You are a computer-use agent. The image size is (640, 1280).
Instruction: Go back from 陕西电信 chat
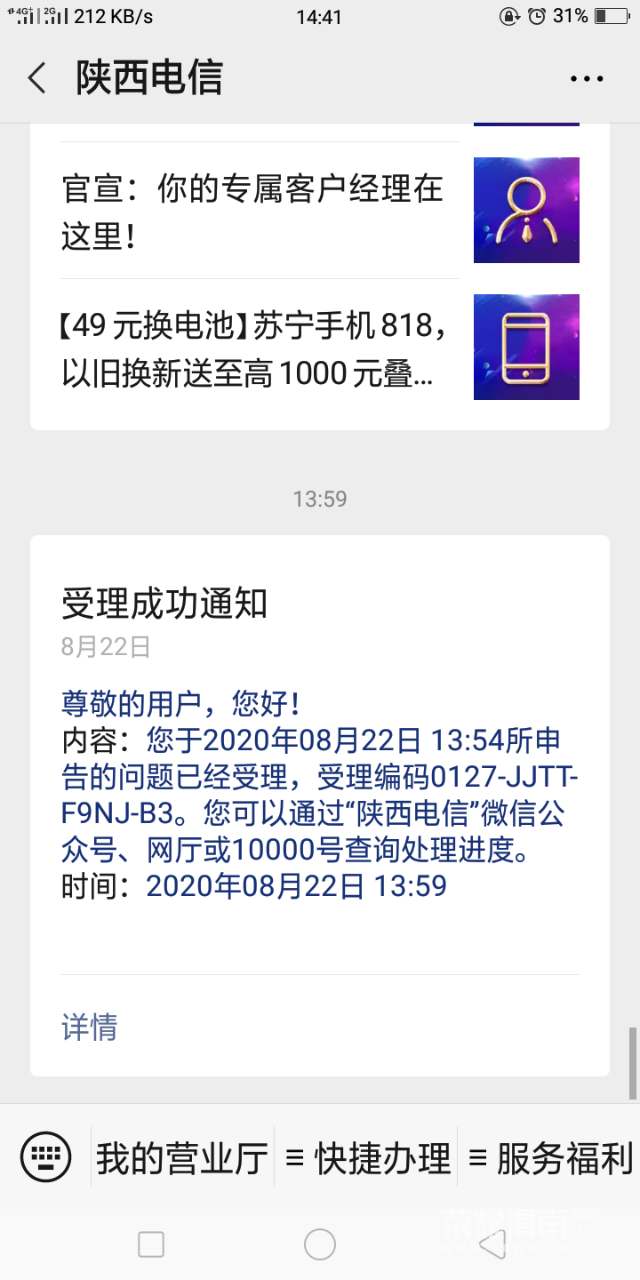pos(37,78)
